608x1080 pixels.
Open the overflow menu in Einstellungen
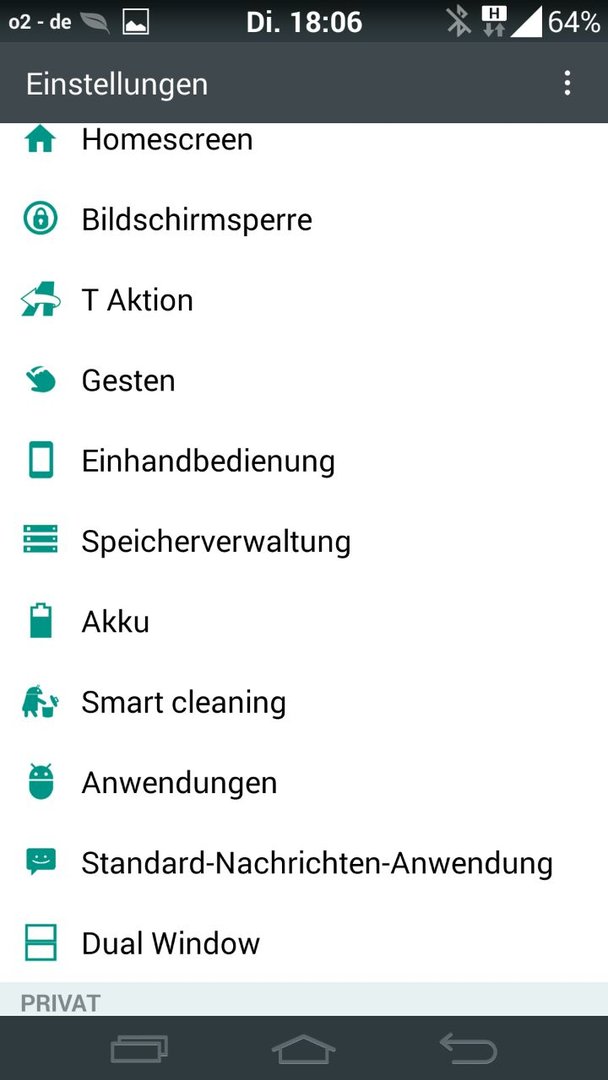pos(567,83)
